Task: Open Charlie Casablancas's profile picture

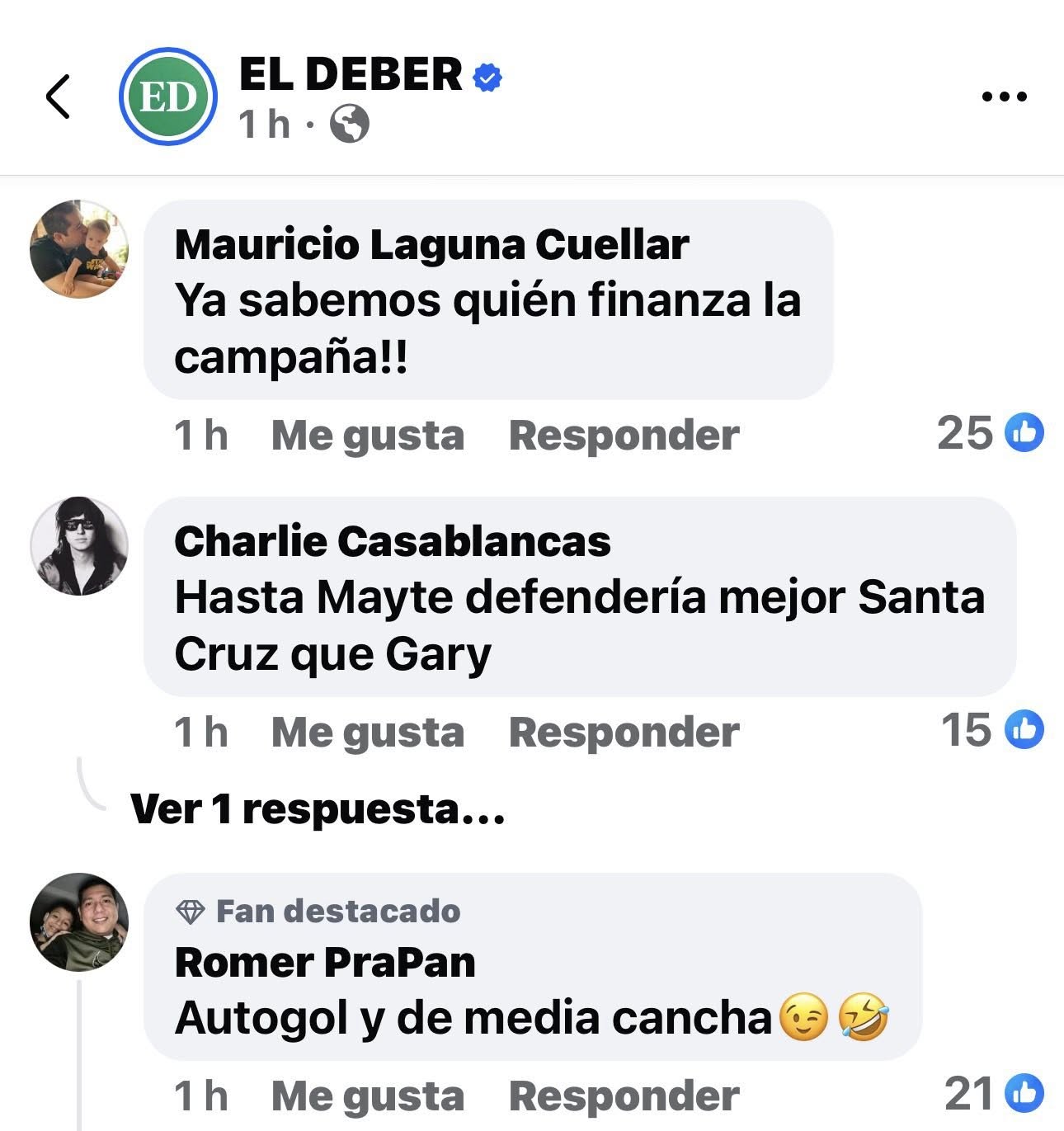Action: click(x=79, y=545)
